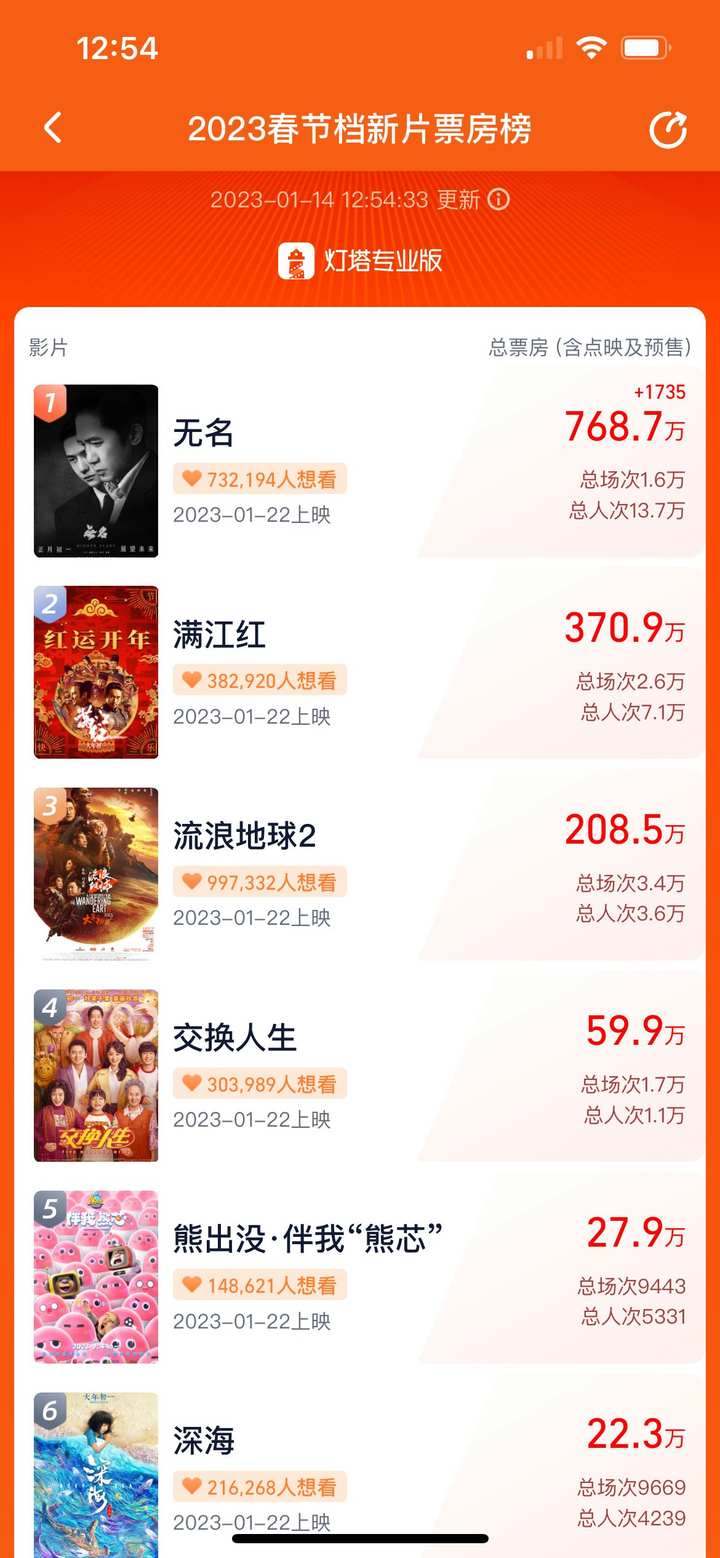
Task: Go back using the top-left arrow
Action: pos(54,128)
